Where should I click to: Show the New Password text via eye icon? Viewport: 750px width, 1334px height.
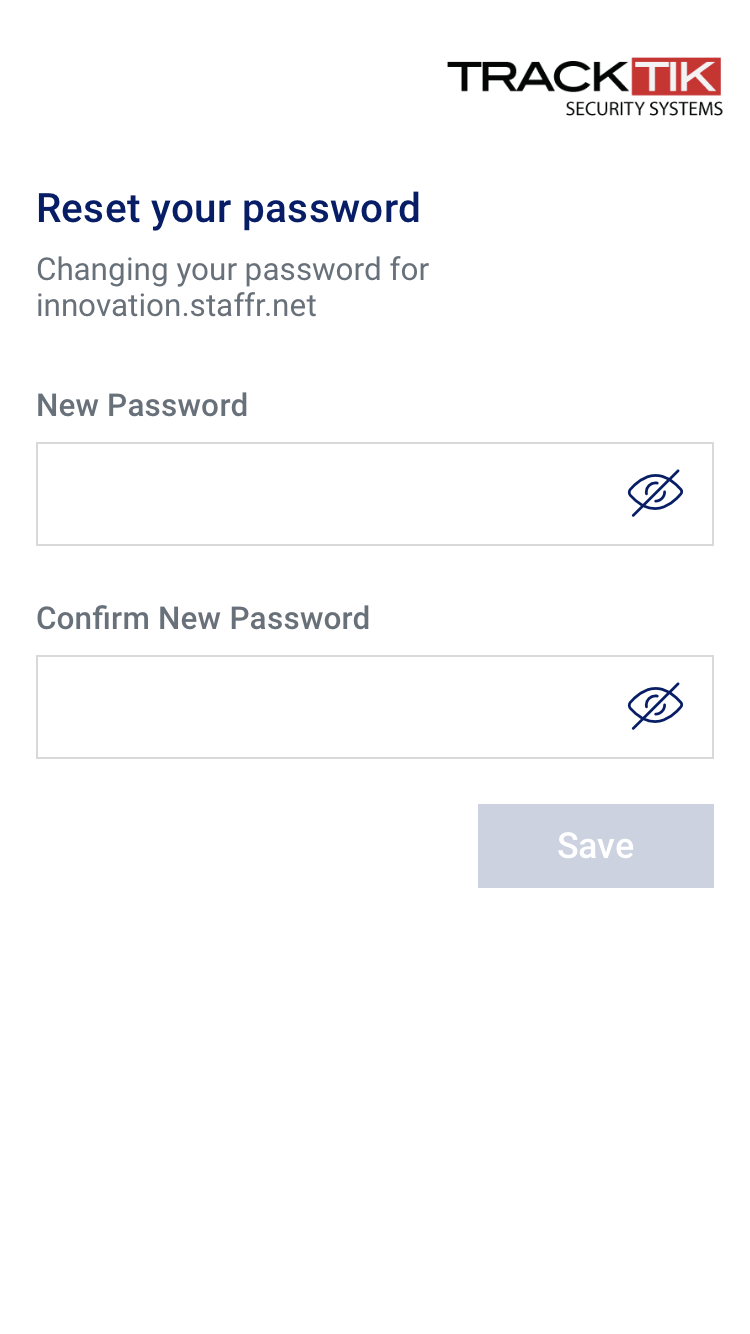click(655, 493)
